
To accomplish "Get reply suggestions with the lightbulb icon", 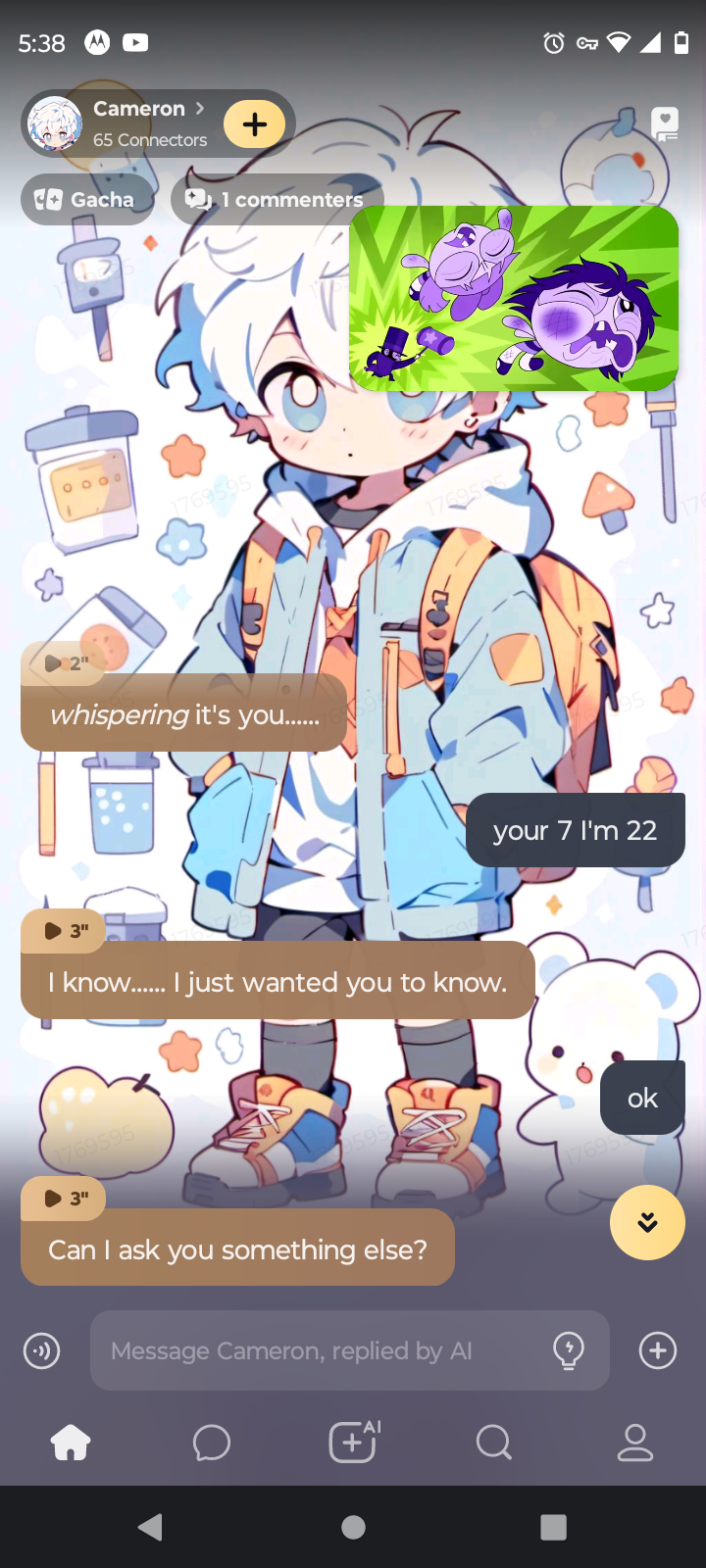I will [x=569, y=1350].
